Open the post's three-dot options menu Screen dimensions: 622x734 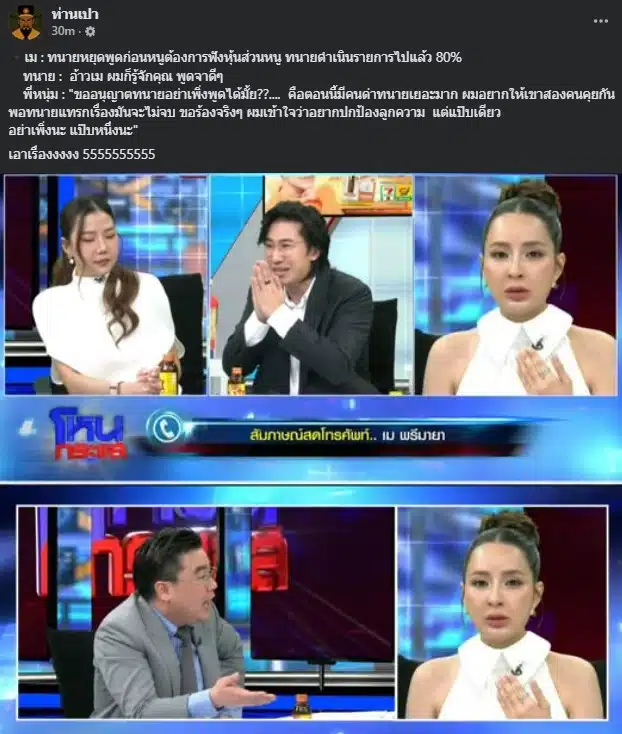[x=599, y=20]
